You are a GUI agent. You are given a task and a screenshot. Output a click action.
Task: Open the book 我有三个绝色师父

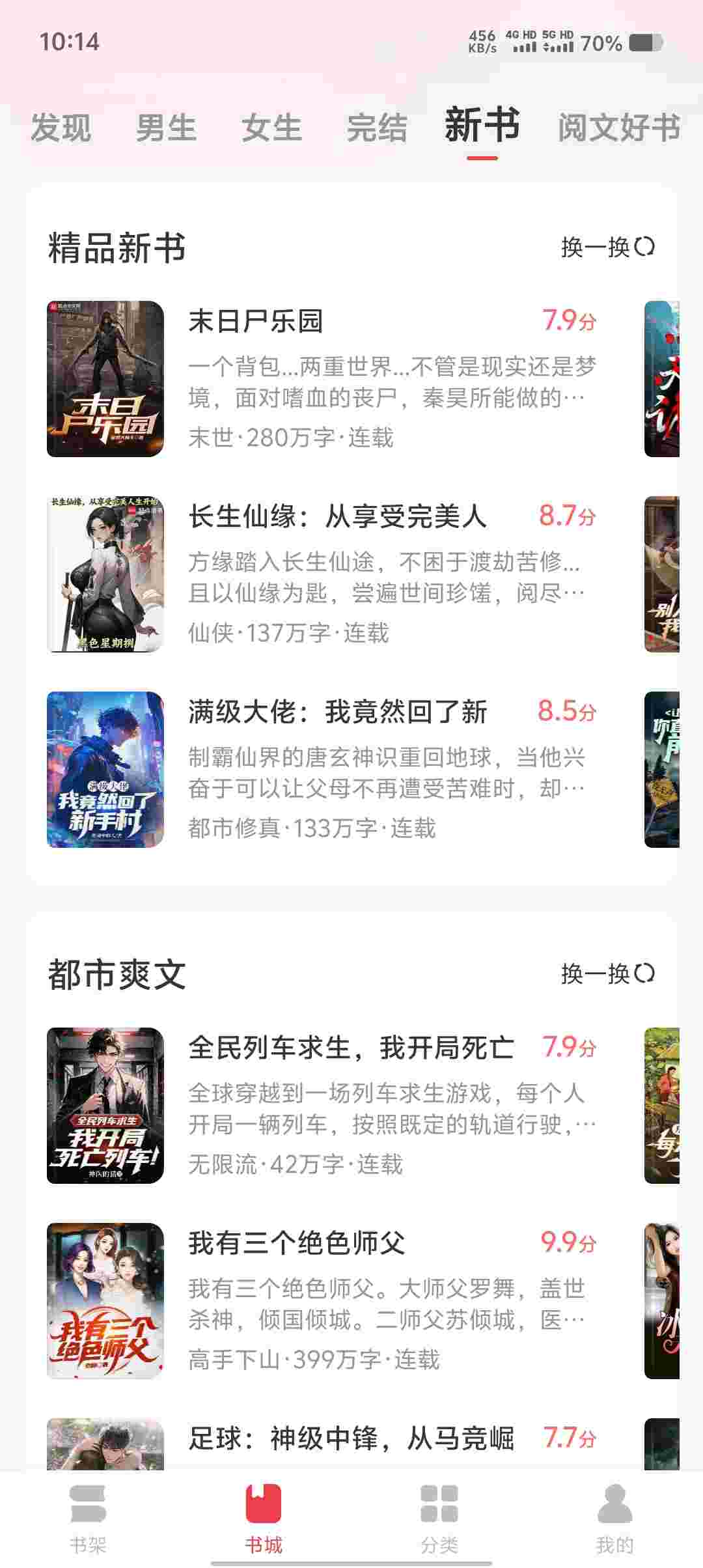[x=296, y=1243]
